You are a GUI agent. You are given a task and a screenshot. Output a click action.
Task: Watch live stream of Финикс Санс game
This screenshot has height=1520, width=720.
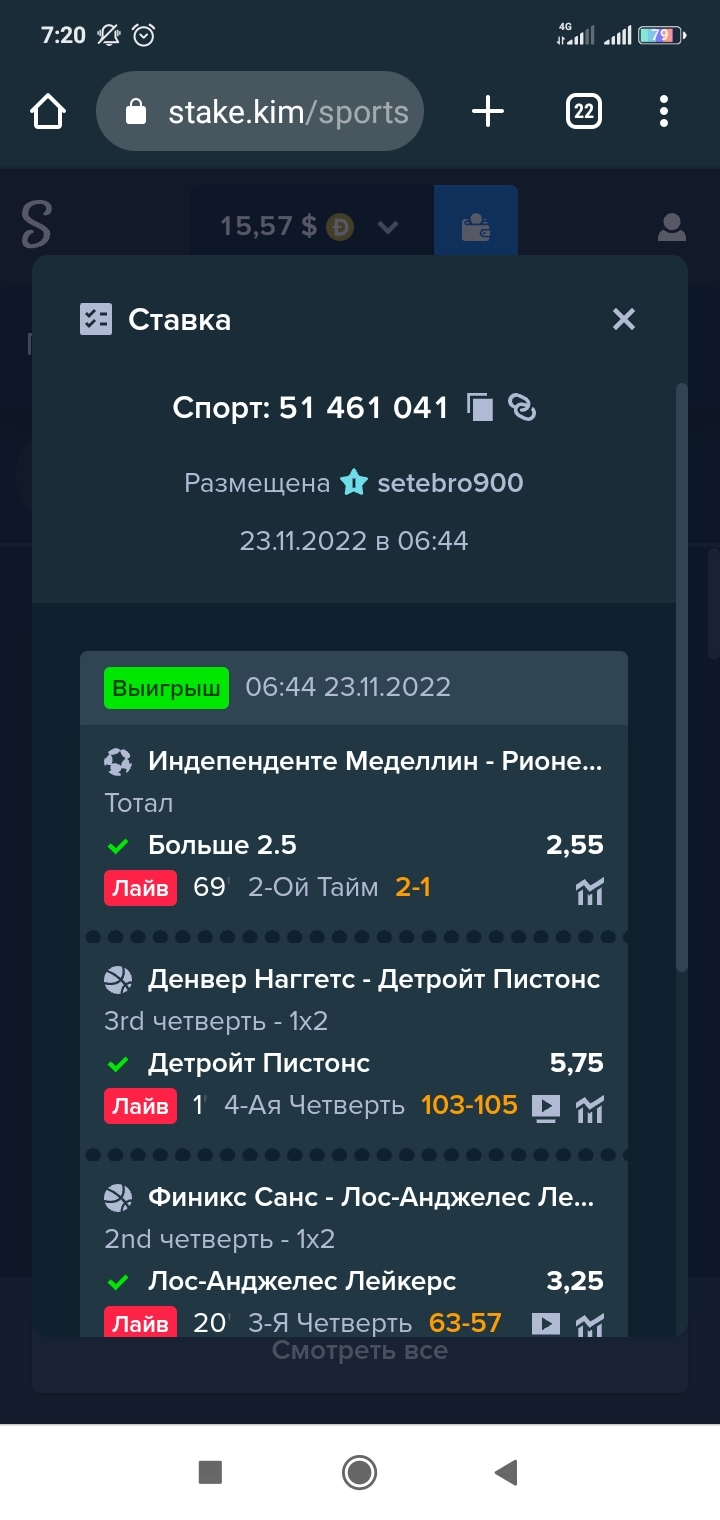pyautogui.click(x=546, y=1324)
